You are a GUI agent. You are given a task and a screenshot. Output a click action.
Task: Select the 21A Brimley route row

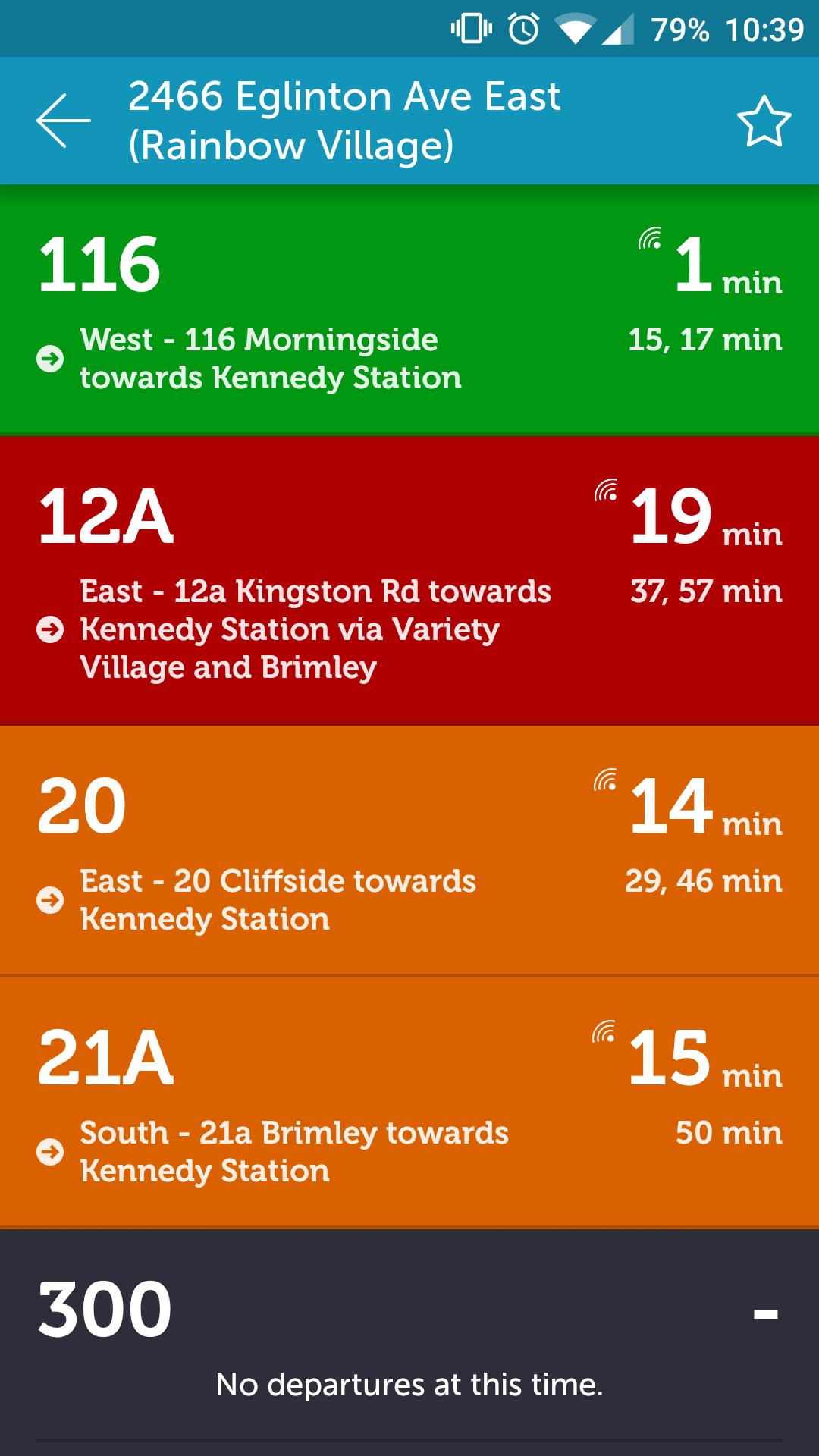(303, 1100)
